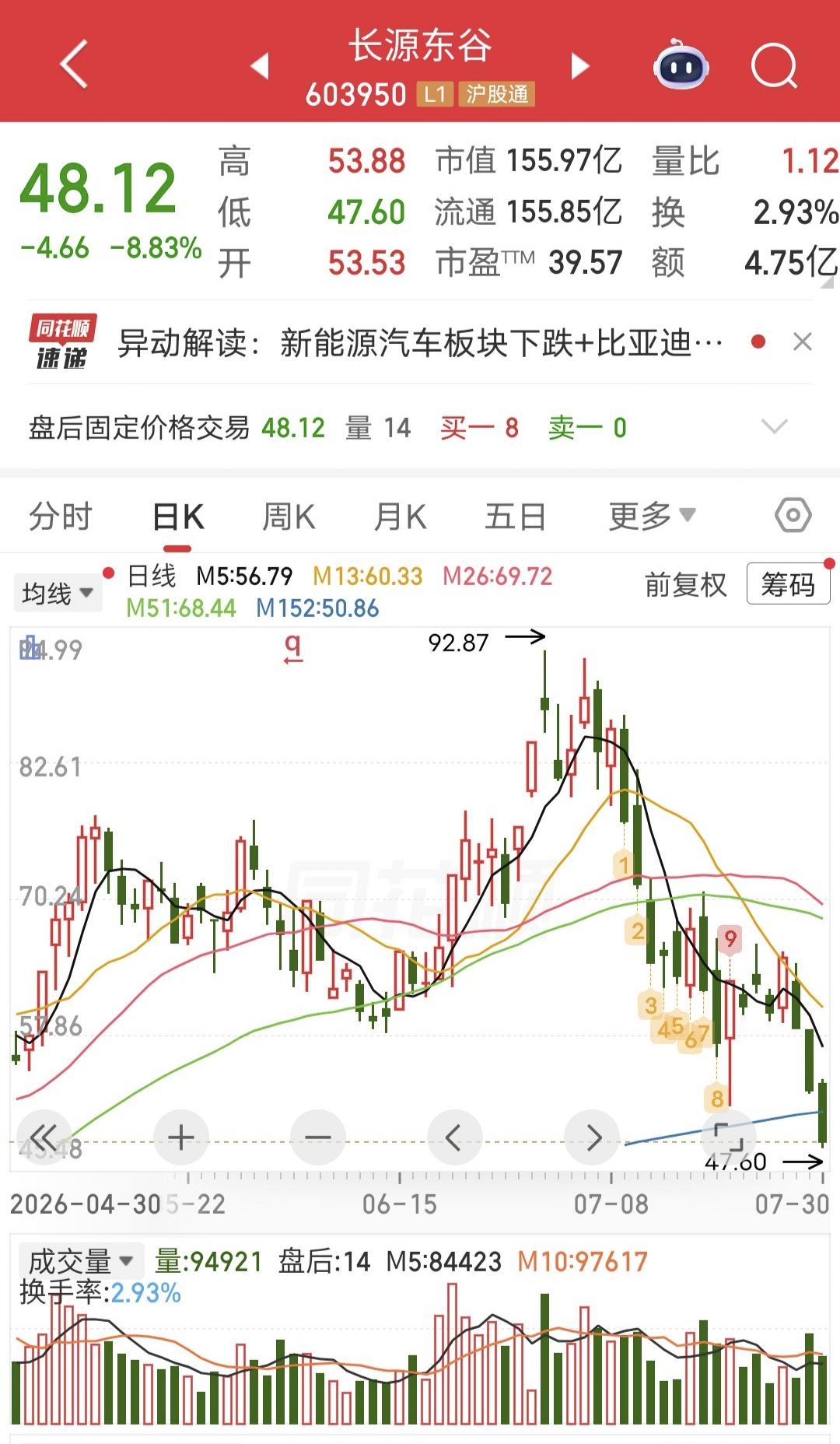The image size is (840, 1444).
Task: Select the 月K tab
Action: [x=400, y=517]
